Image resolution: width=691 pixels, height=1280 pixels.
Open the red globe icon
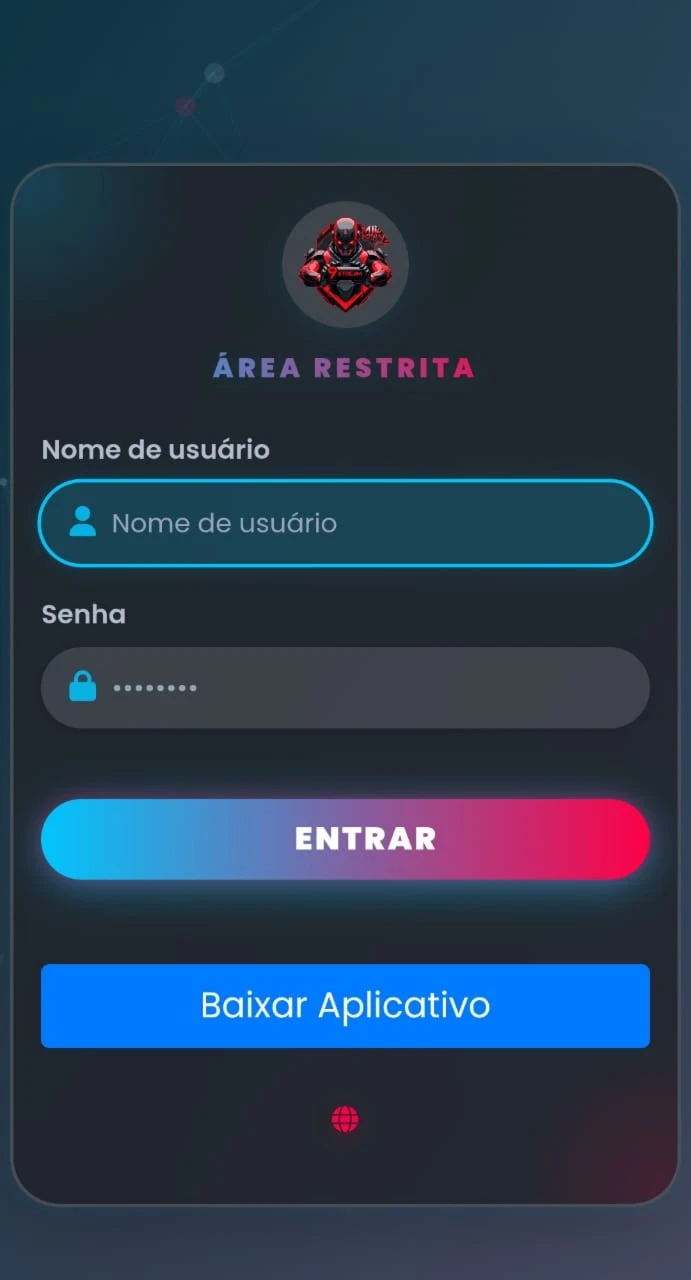345,1120
